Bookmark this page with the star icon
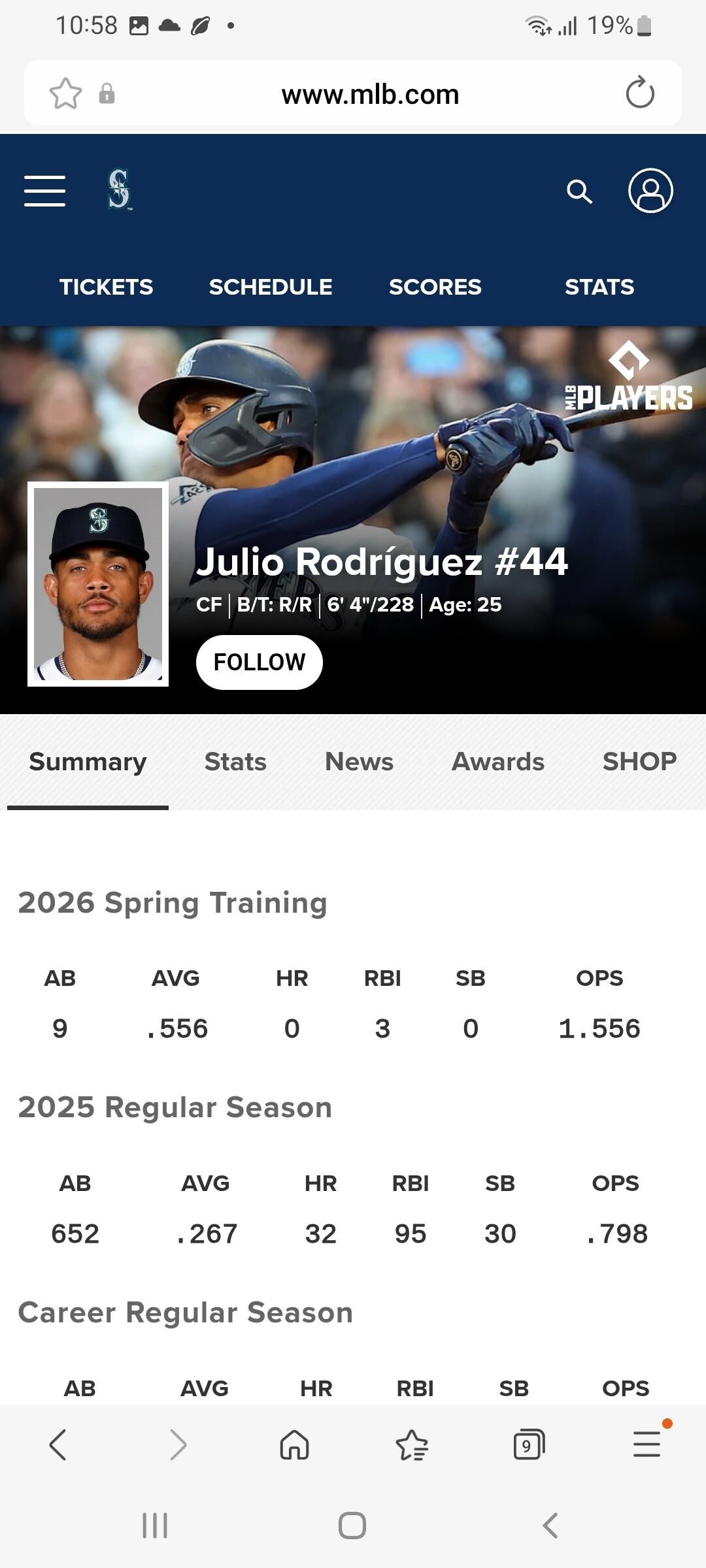The width and height of the screenshot is (706, 1568). click(x=65, y=93)
